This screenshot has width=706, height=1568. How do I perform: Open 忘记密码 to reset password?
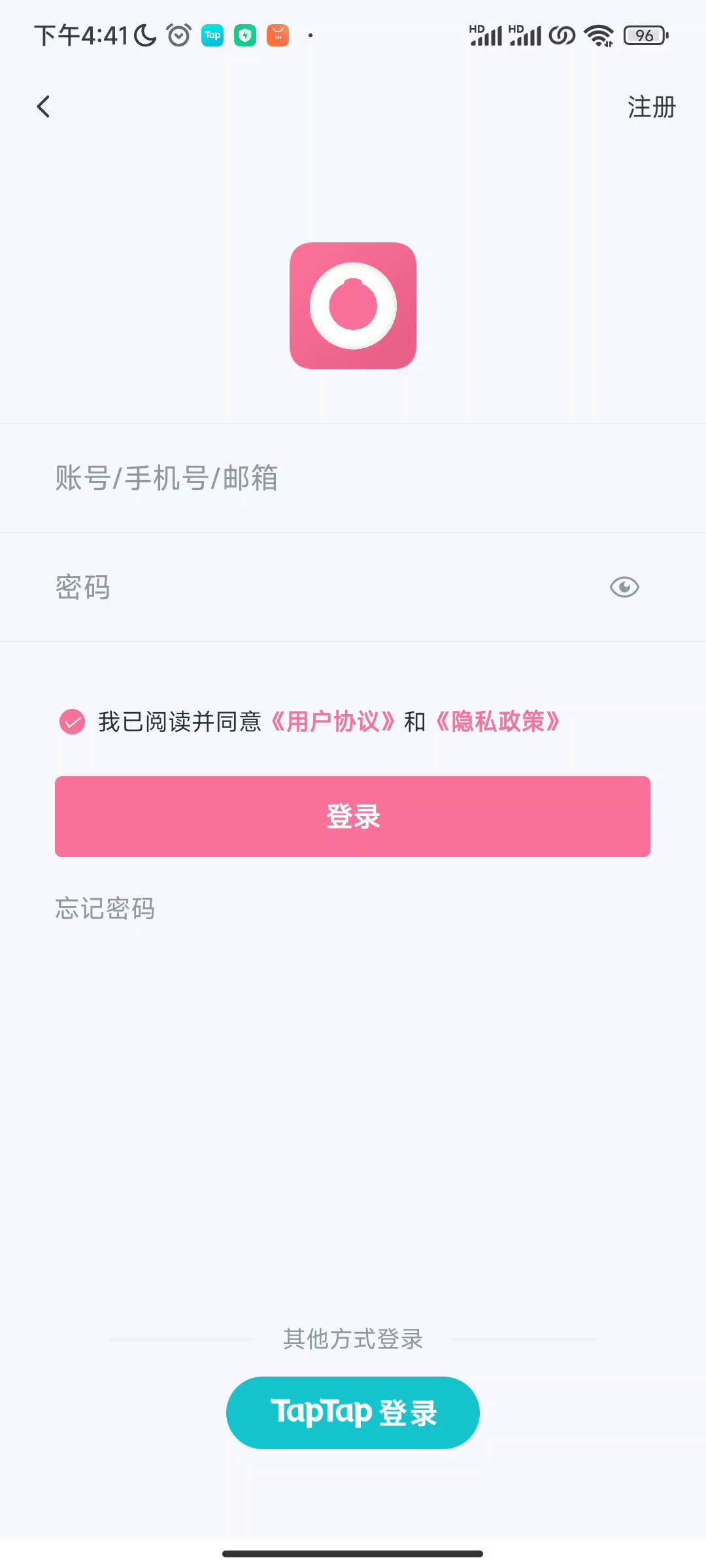coord(105,909)
